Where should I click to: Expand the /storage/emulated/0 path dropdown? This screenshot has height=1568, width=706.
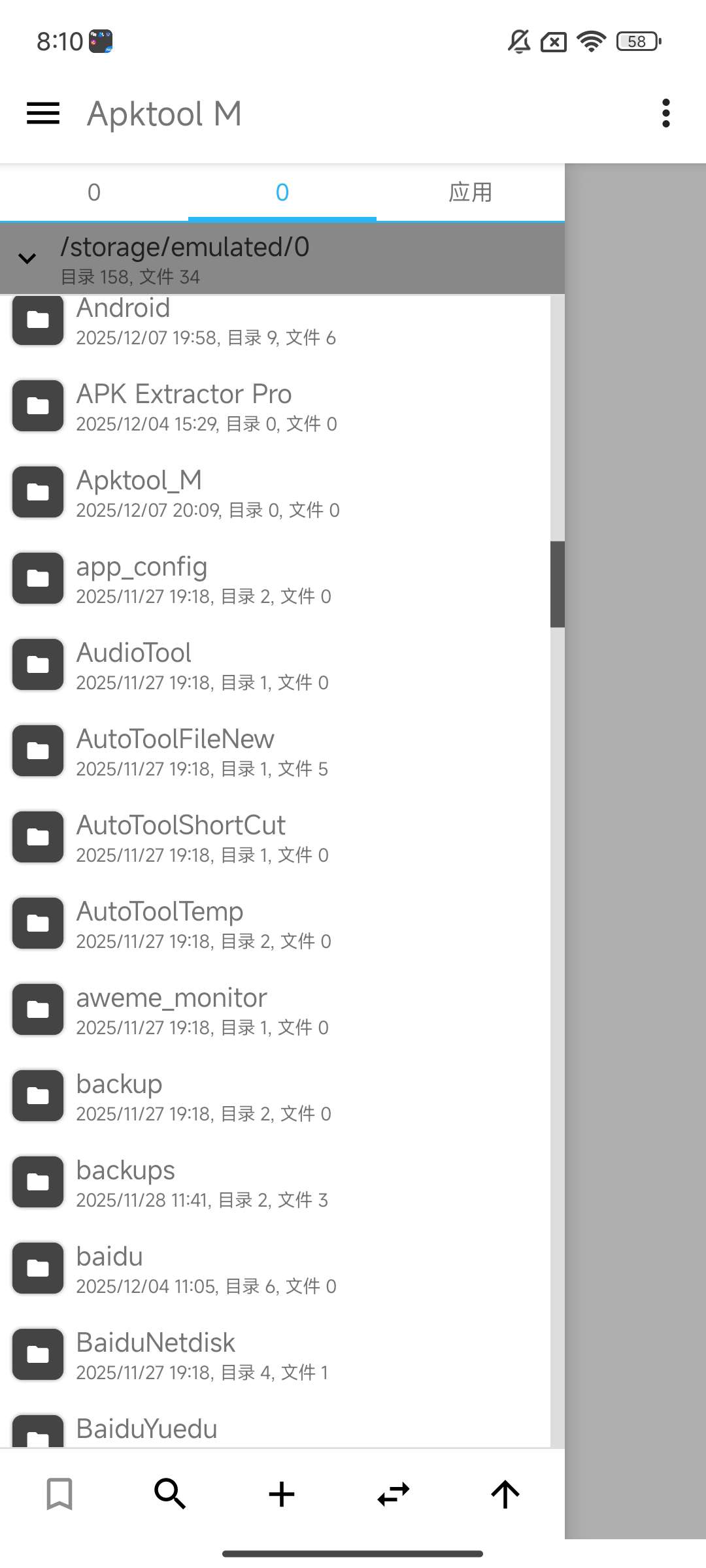coord(27,259)
